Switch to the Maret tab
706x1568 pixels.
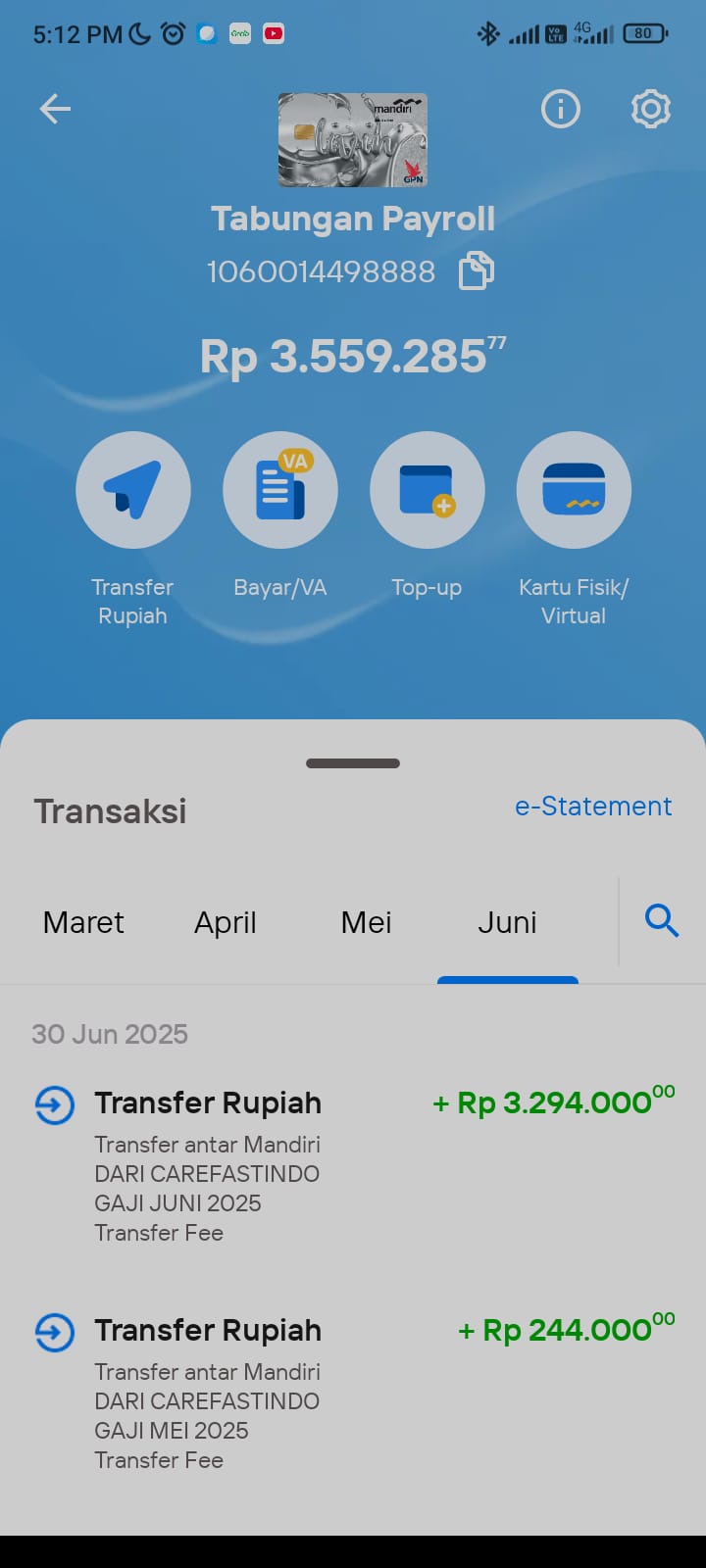83,922
